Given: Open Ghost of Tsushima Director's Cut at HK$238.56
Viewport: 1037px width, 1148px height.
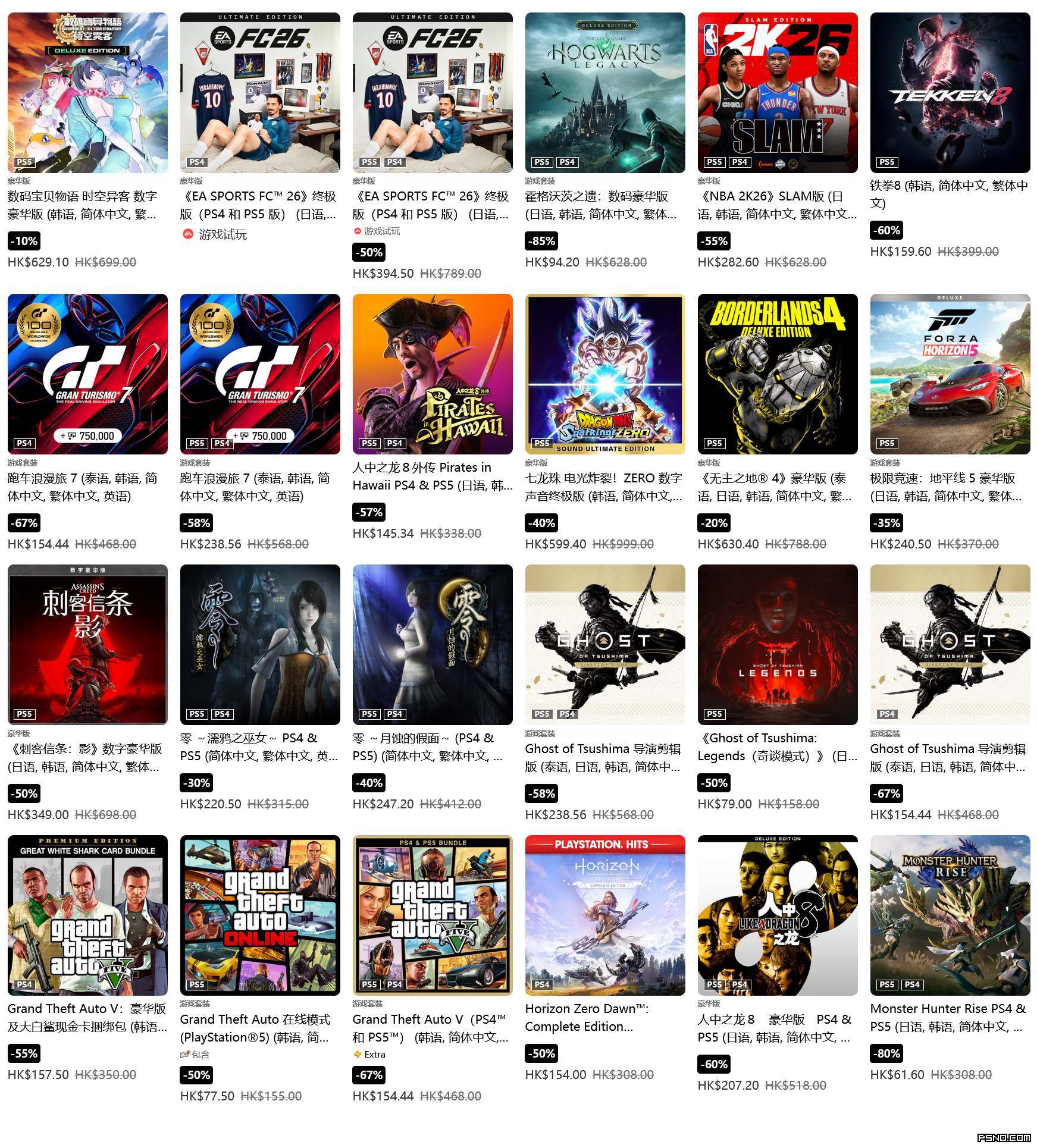Looking at the screenshot, I should 605,645.
